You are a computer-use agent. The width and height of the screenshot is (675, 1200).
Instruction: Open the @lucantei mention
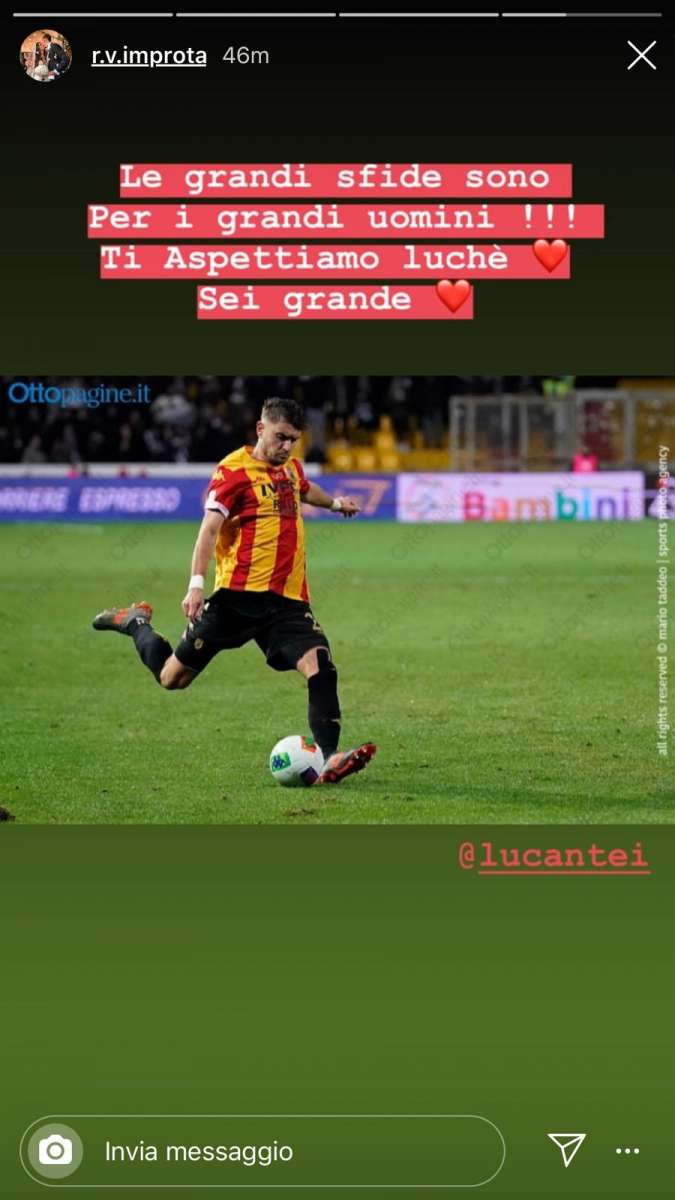tap(554, 856)
